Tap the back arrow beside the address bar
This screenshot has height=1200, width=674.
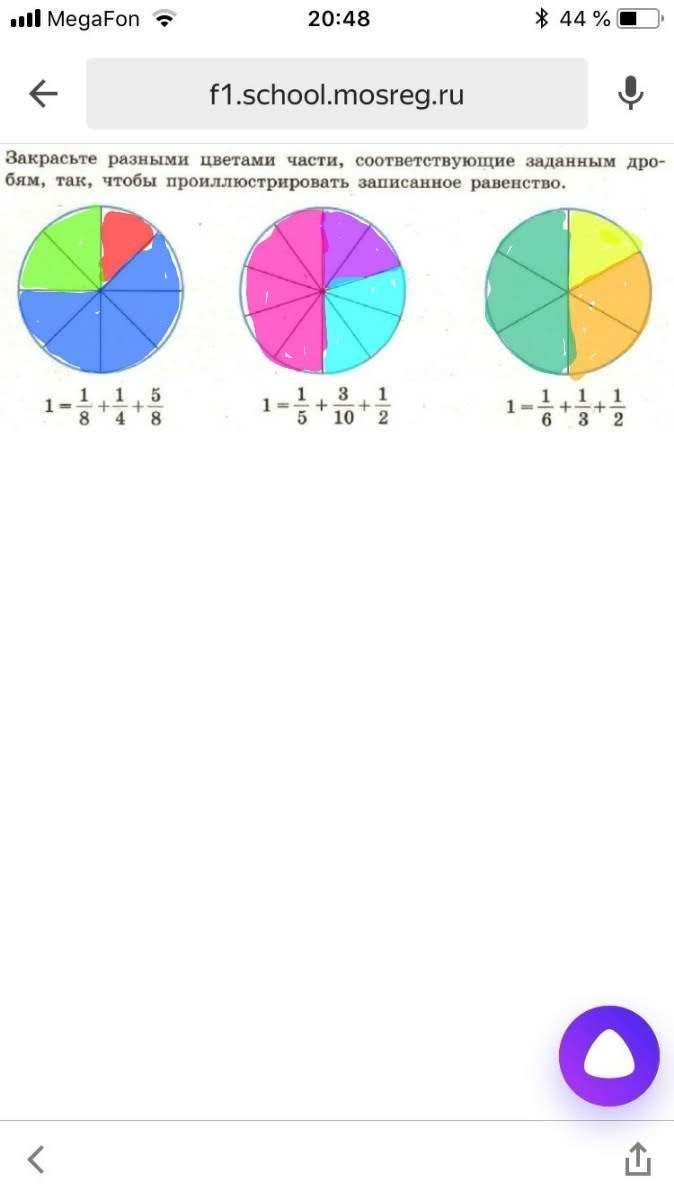(x=43, y=94)
